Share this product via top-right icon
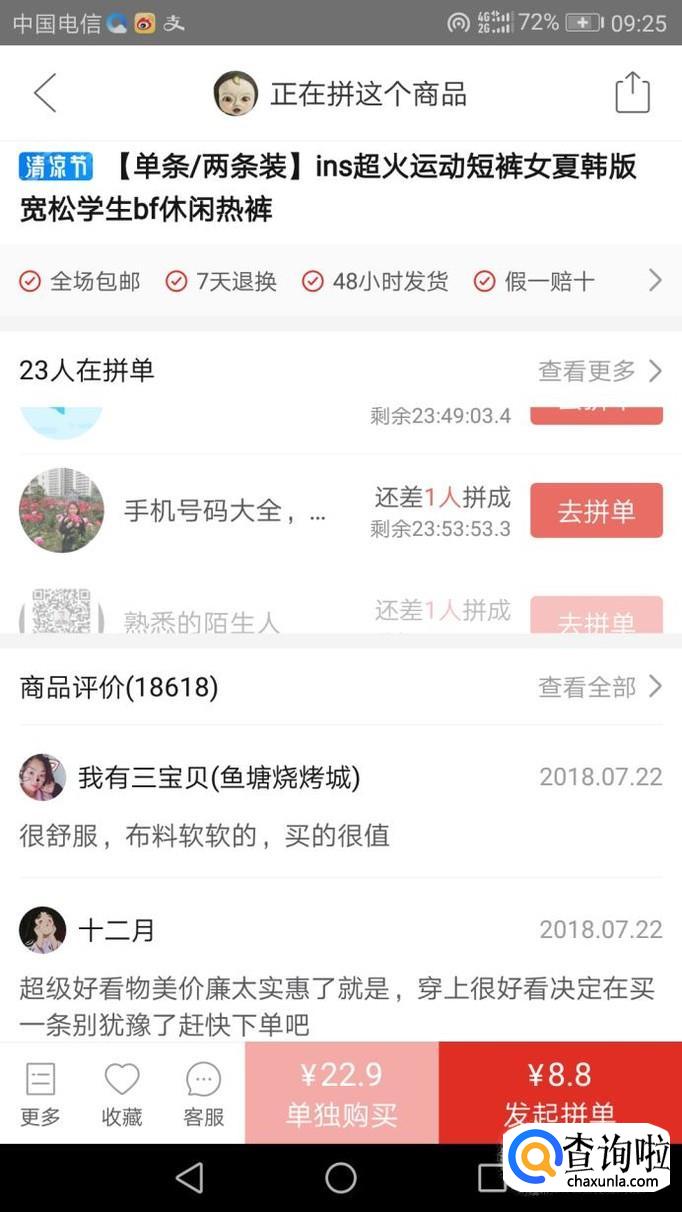 [631, 93]
